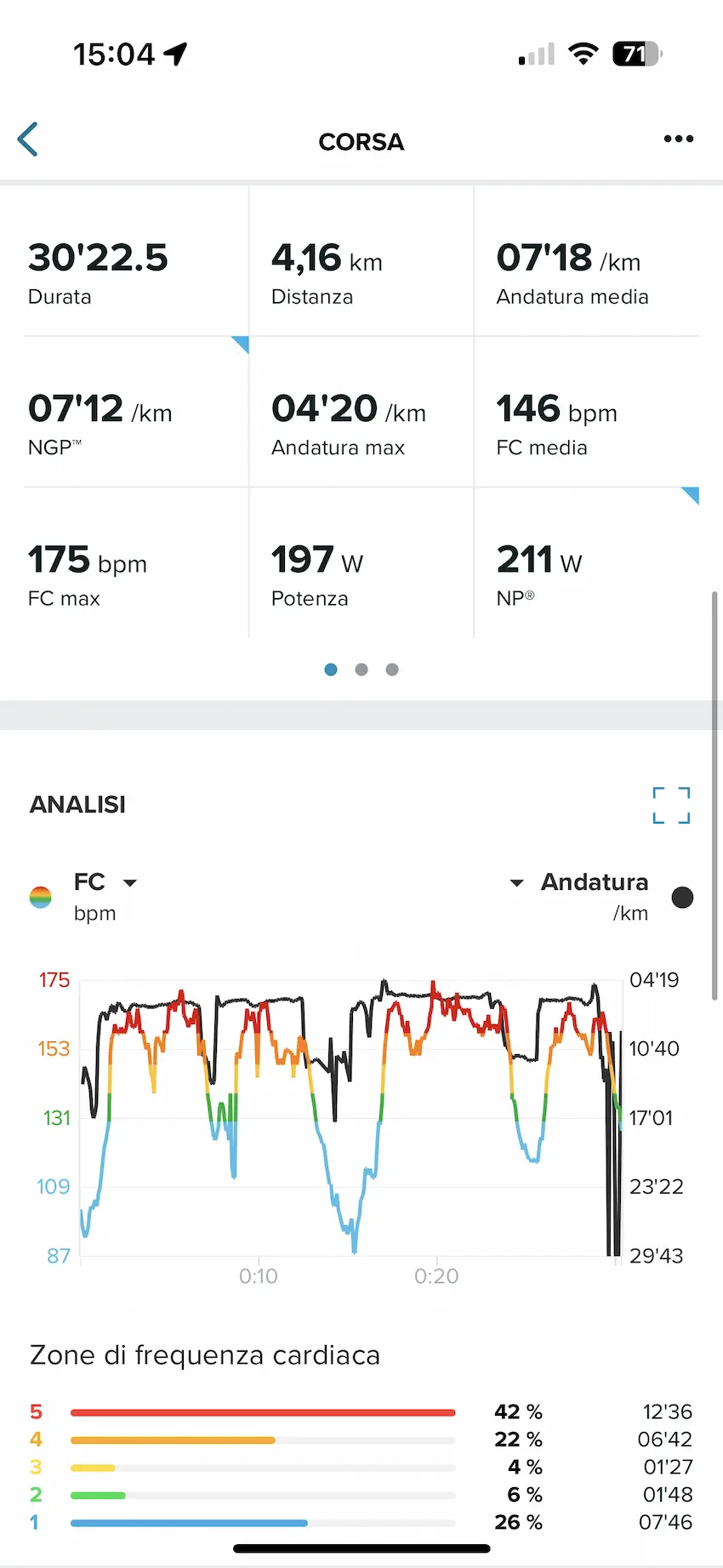
Task: Open the FC metric dropdown
Action: pos(130,882)
